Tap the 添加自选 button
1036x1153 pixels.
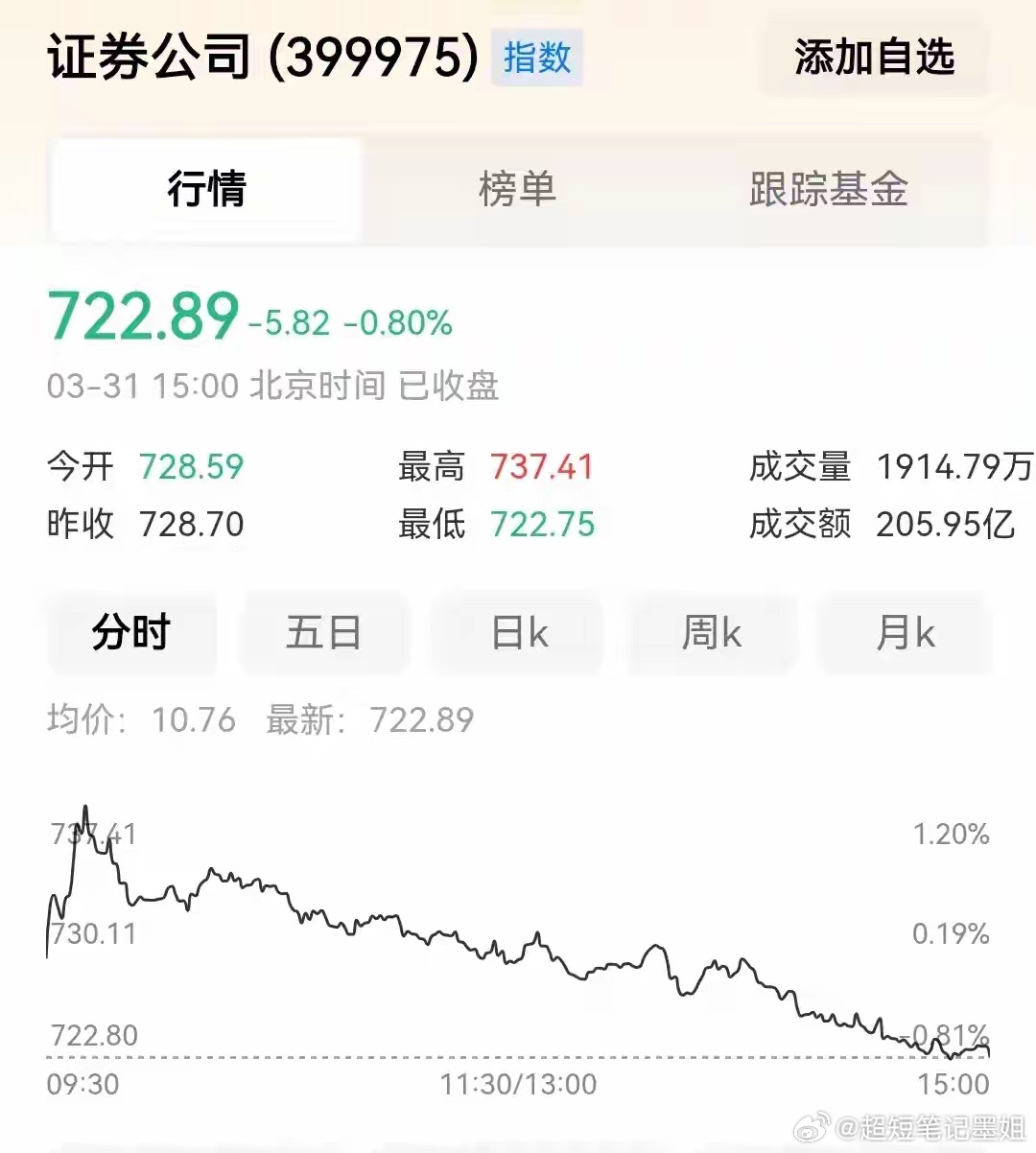coord(875,59)
